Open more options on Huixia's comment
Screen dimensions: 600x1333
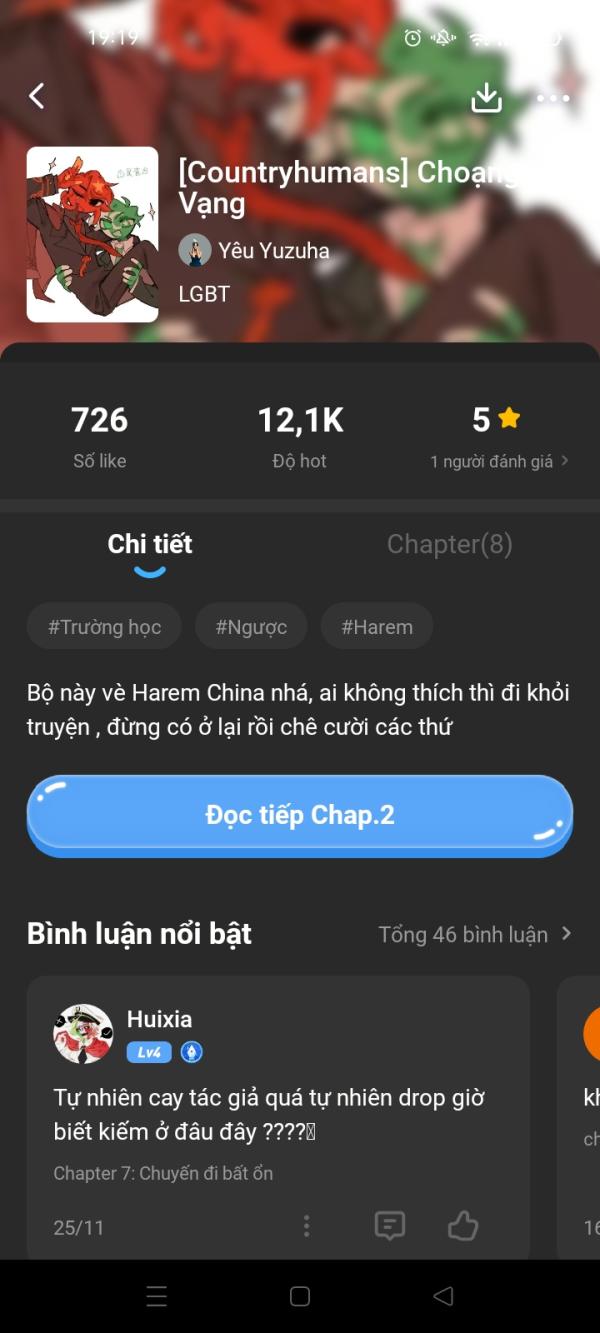[306, 1226]
